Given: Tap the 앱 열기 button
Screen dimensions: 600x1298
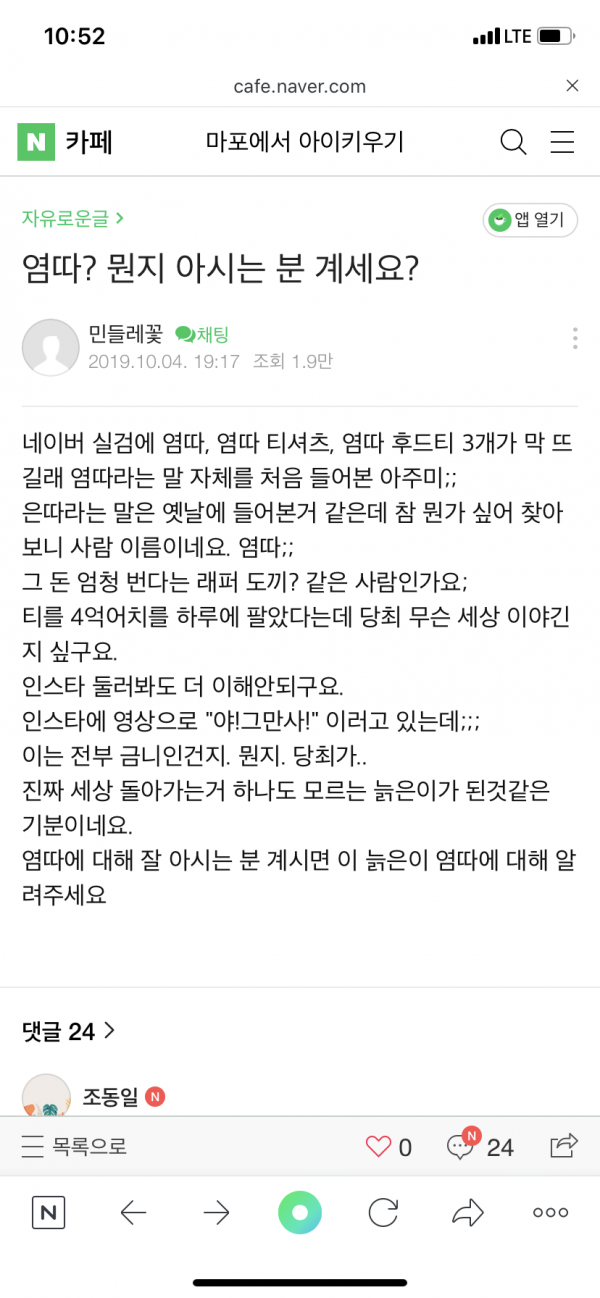Looking at the screenshot, I should click(x=529, y=220).
